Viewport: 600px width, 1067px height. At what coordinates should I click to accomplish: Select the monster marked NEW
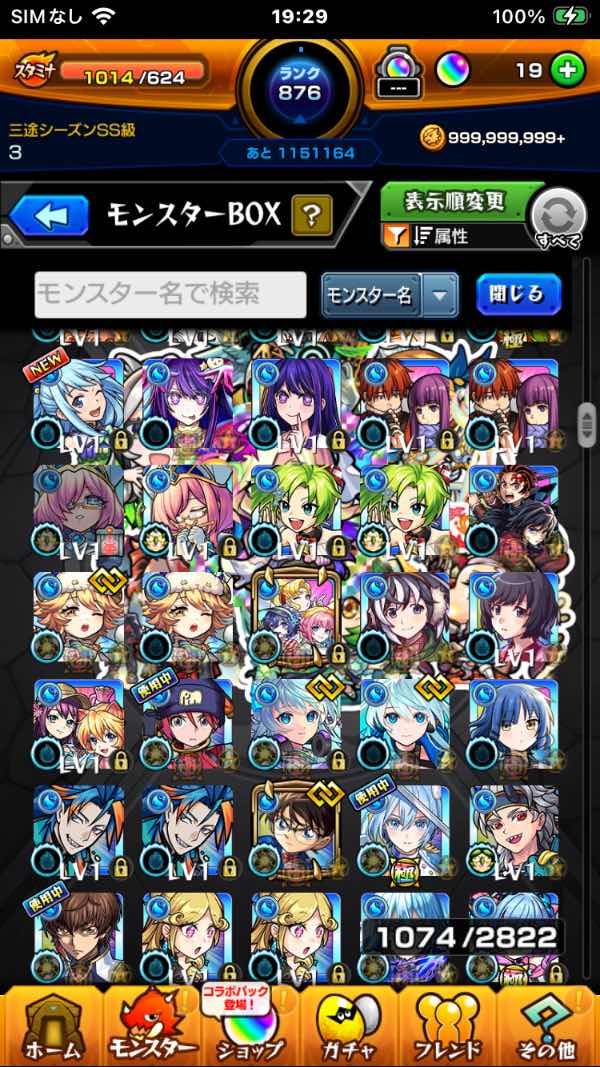pos(79,404)
